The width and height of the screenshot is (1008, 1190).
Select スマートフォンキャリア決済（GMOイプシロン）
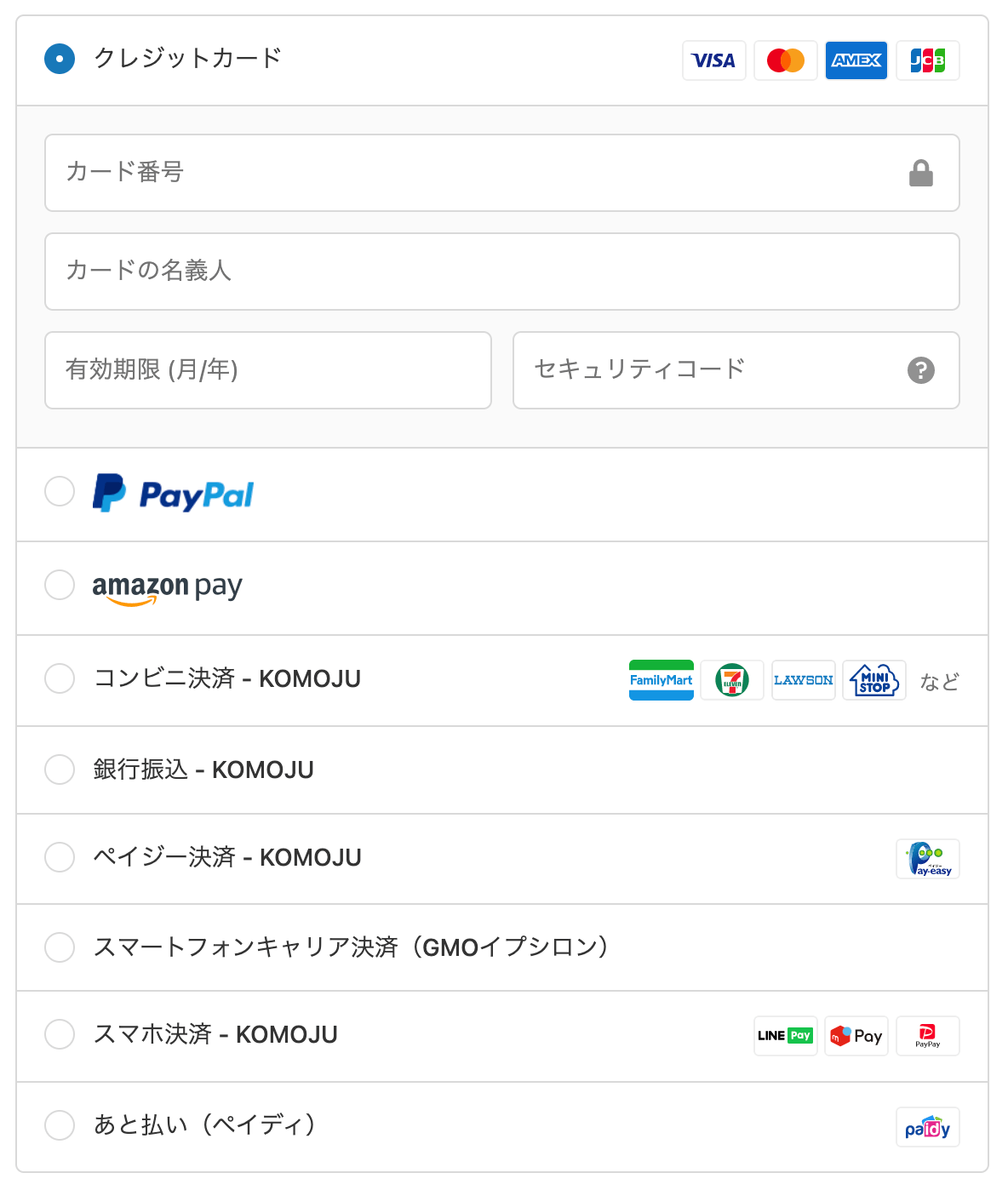60,947
